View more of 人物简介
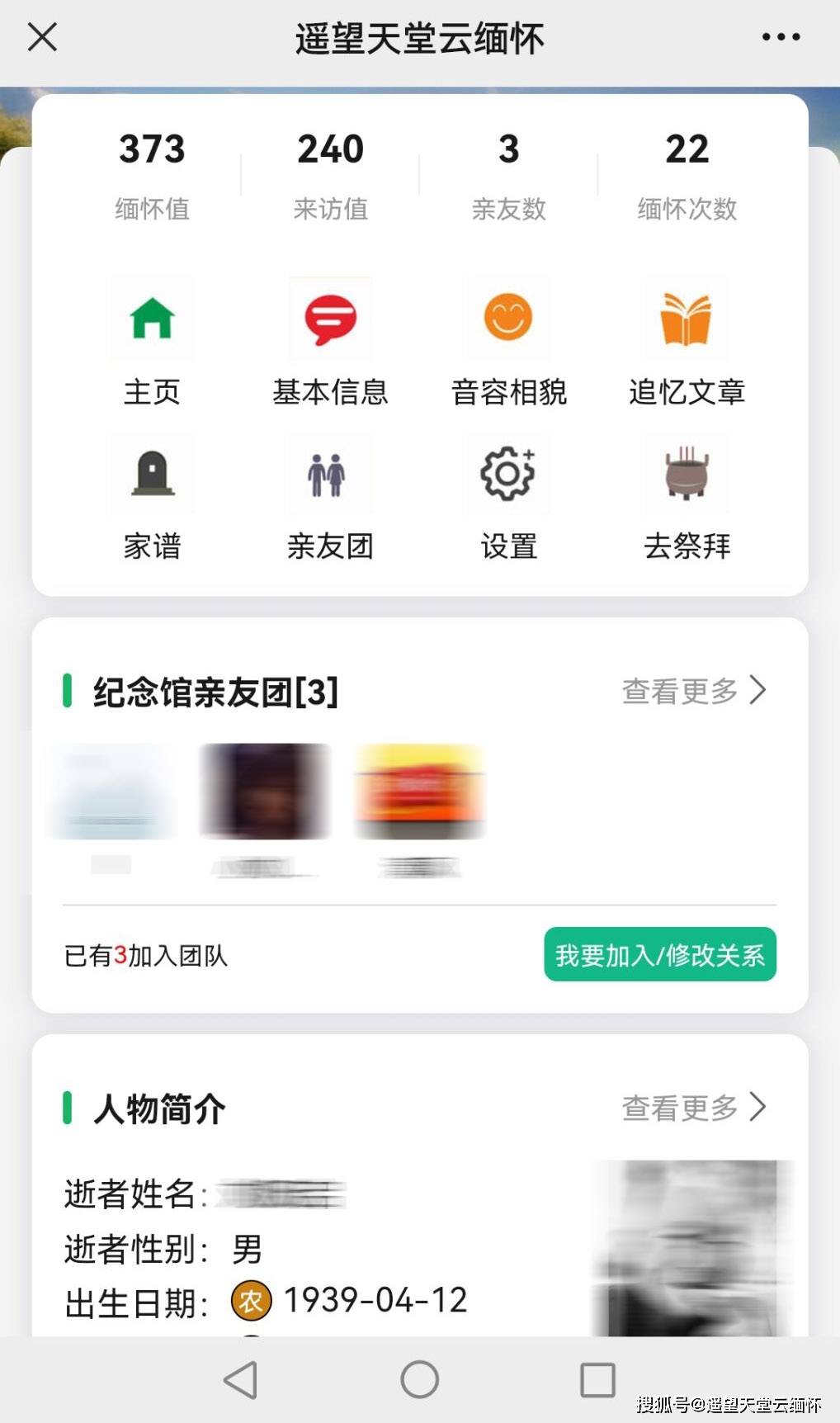 pyautogui.click(x=693, y=1108)
